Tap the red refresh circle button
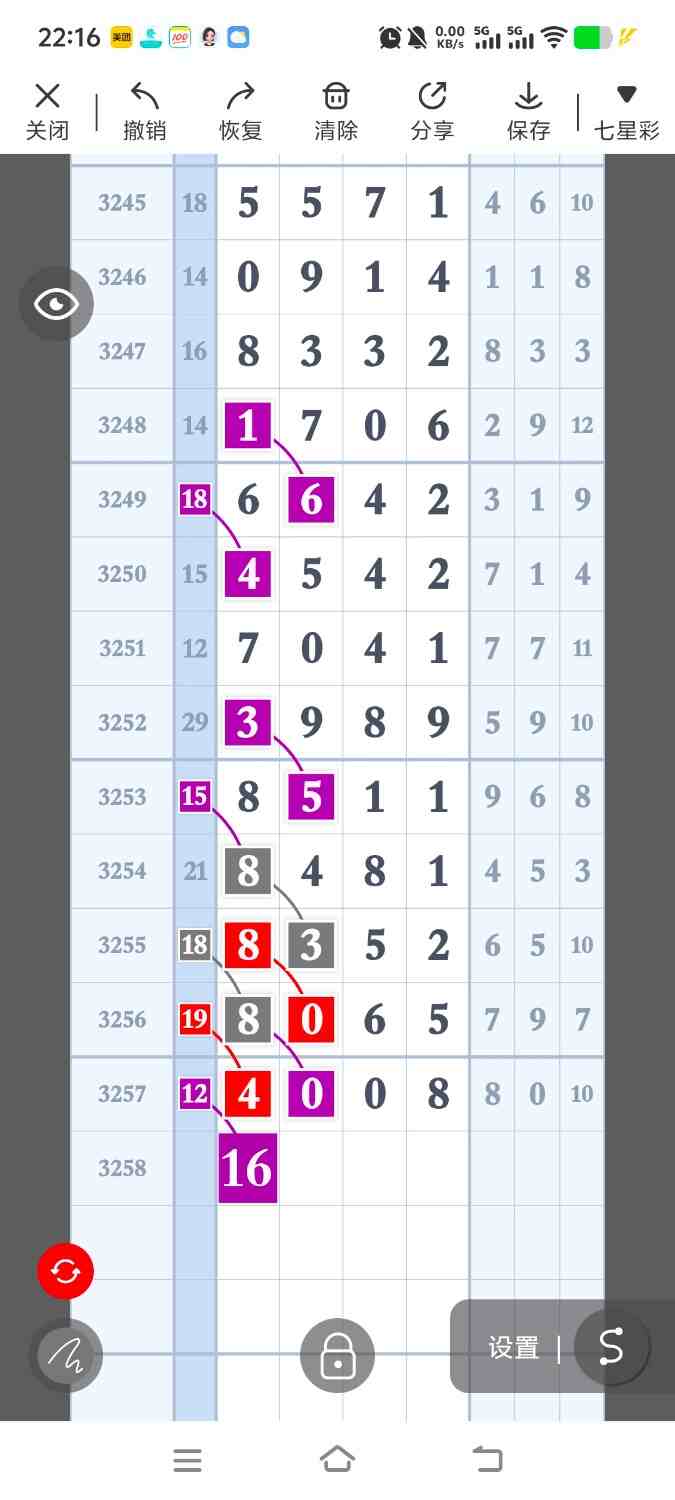Image resolution: width=675 pixels, height=1500 pixels. coord(65,1271)
